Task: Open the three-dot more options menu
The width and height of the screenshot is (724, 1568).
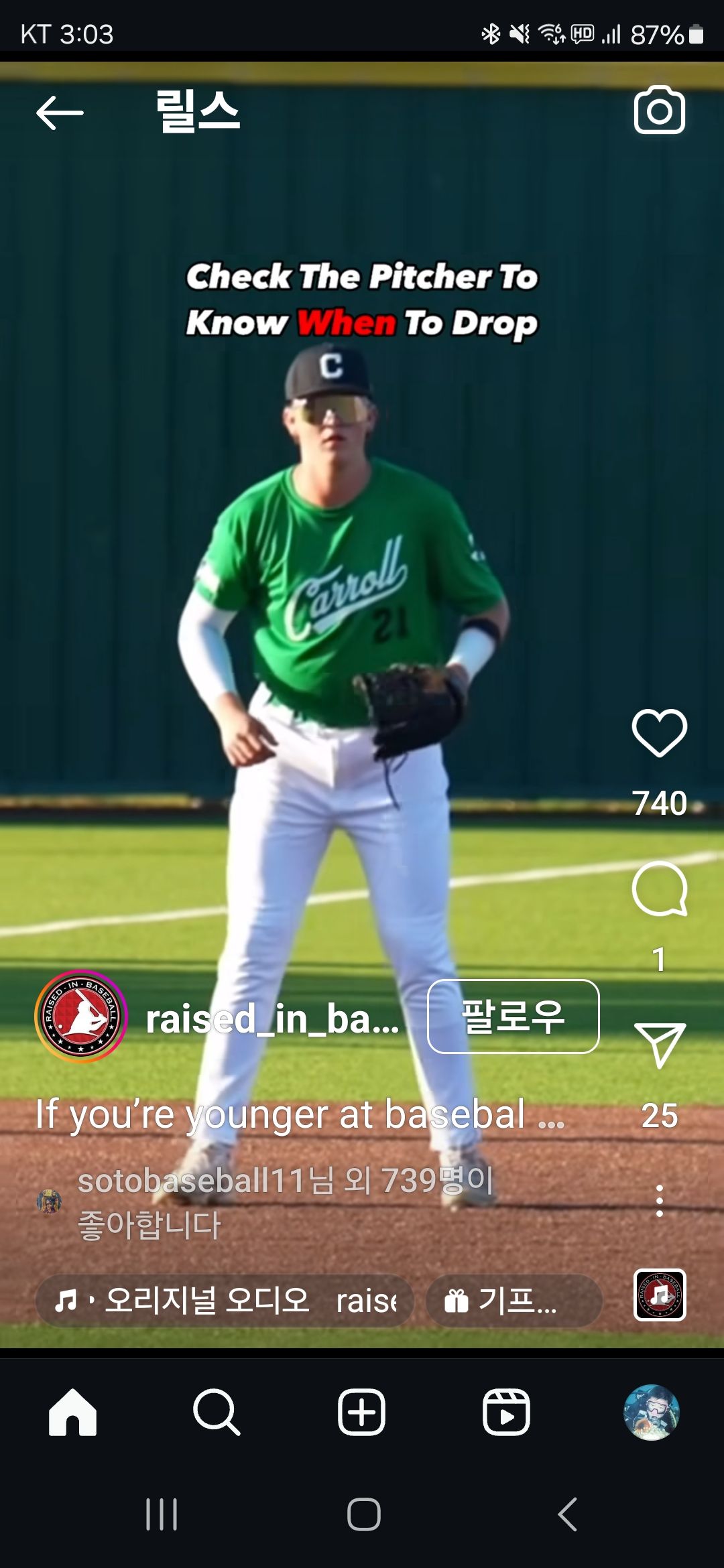Action: click(659, 1201)
